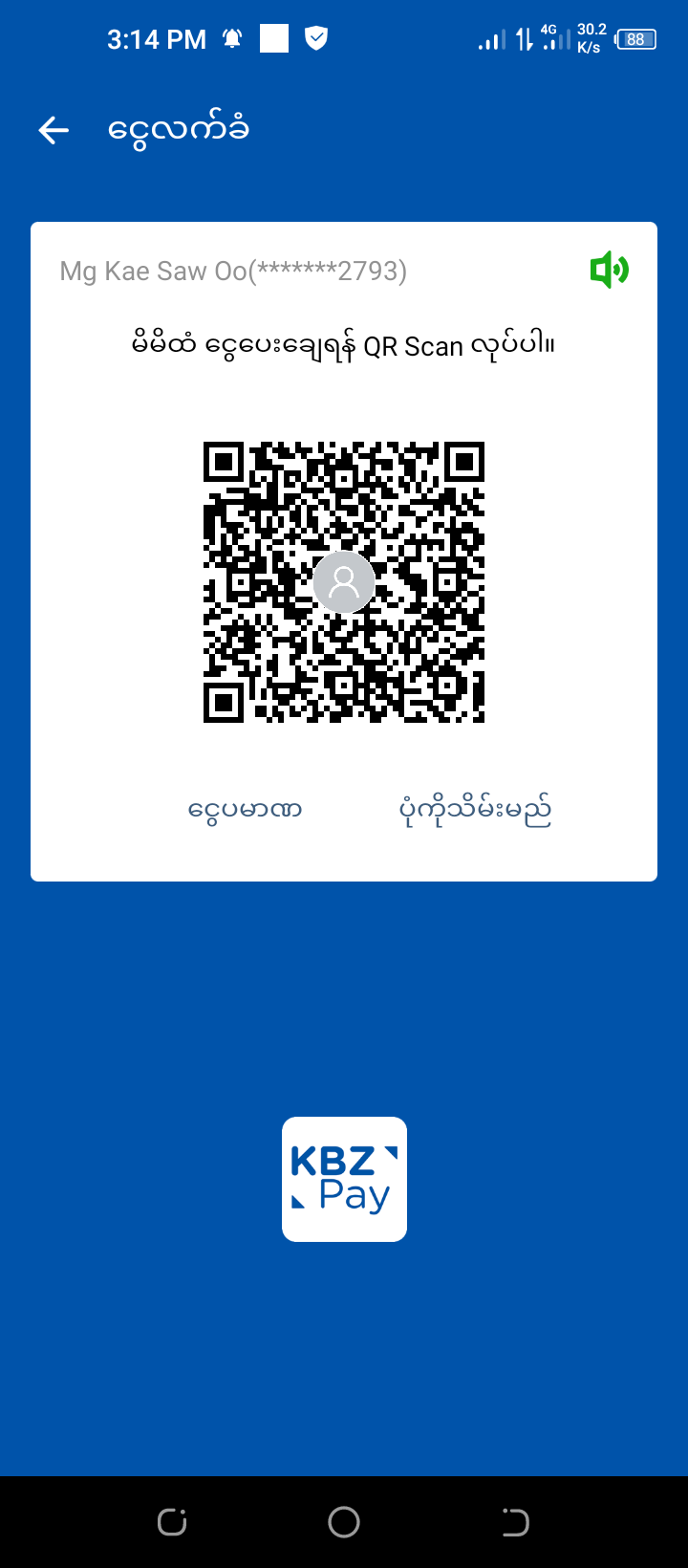Go to the system home screen
The width and height of the screenshot is (688, 1568).
coord(344,1521)
